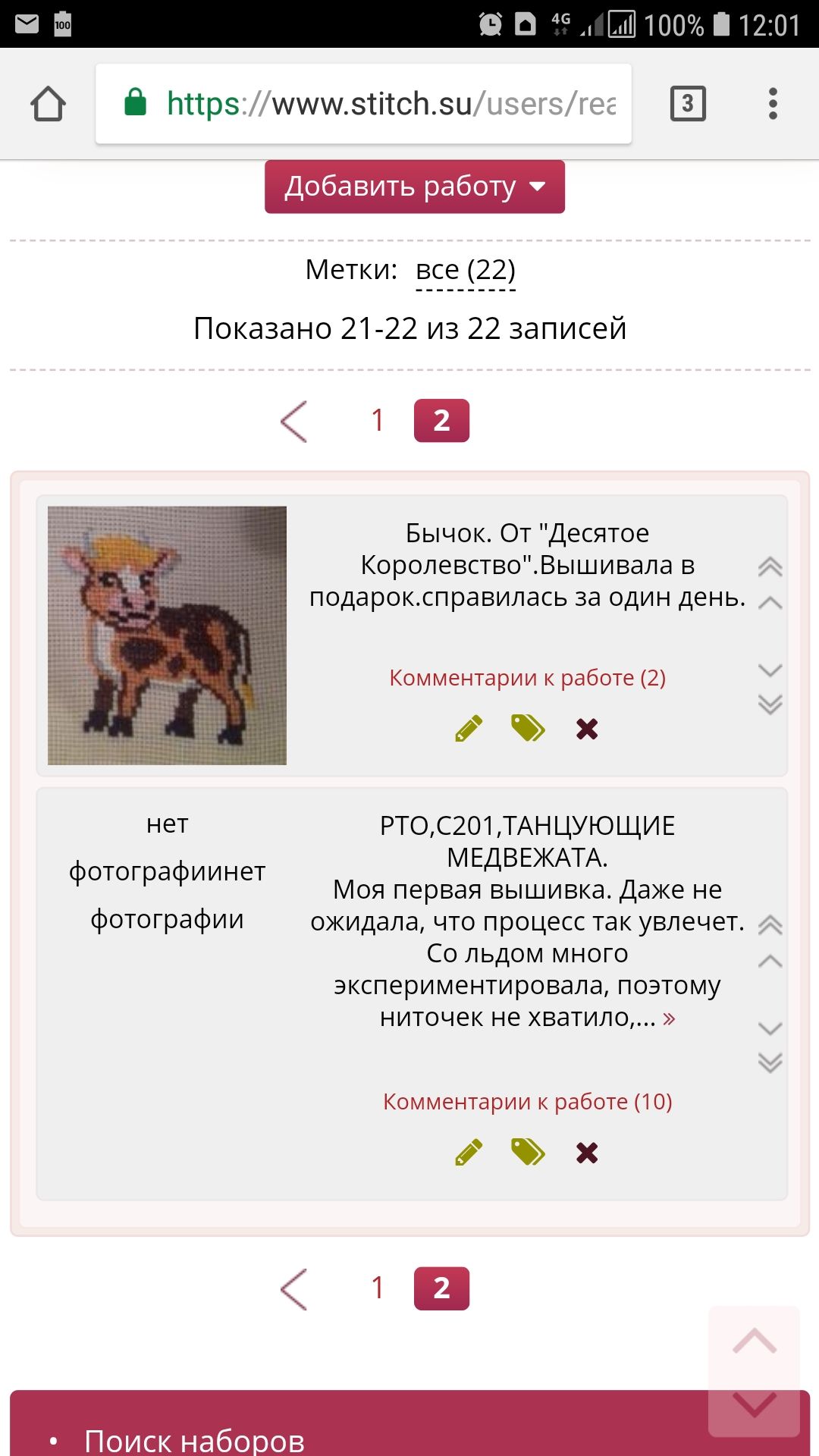Screen dimensions: 819x1456
Task: Open the browser home page
Action: click(x=48, y=104)
